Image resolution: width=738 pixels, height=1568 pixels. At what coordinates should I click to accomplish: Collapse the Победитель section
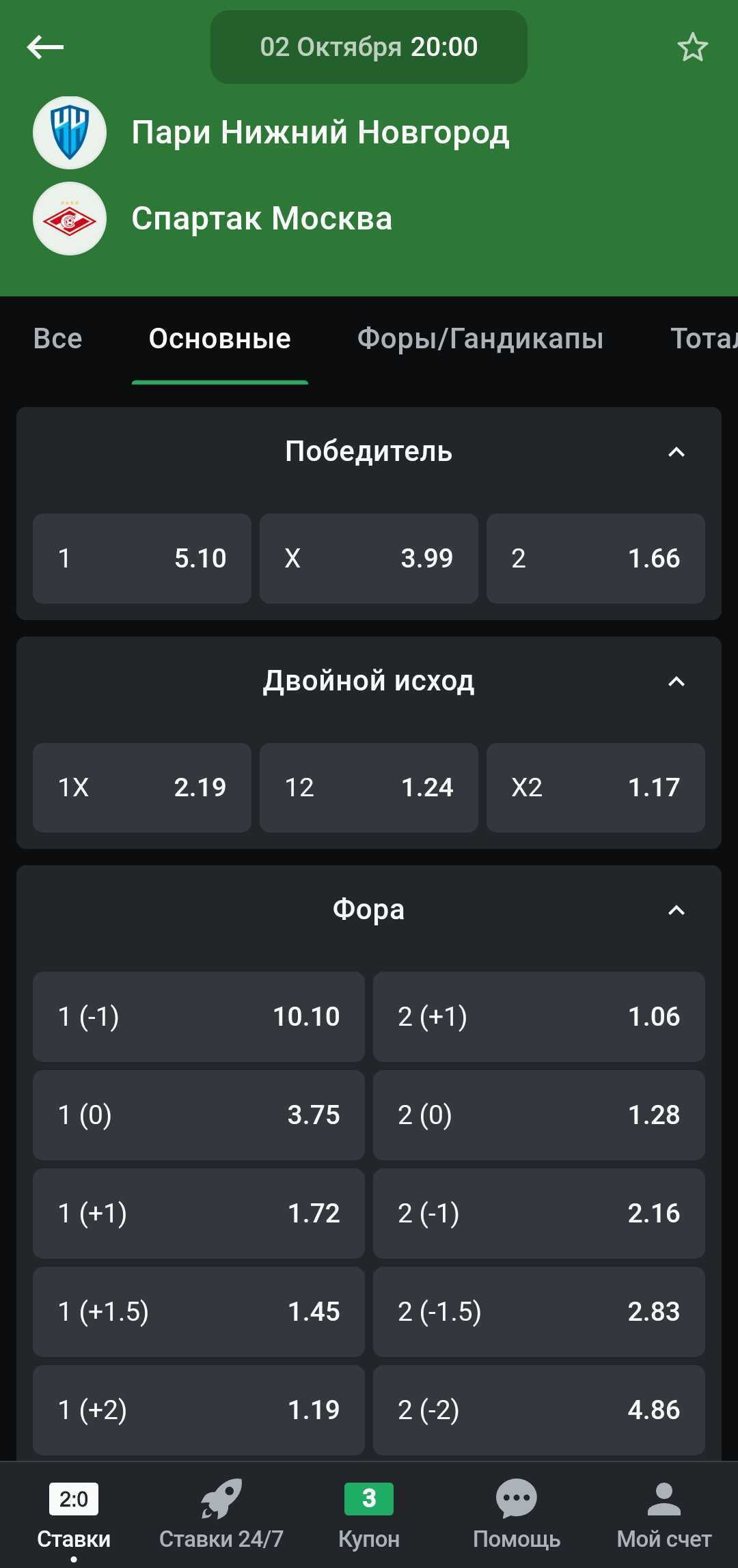(676, 452)
